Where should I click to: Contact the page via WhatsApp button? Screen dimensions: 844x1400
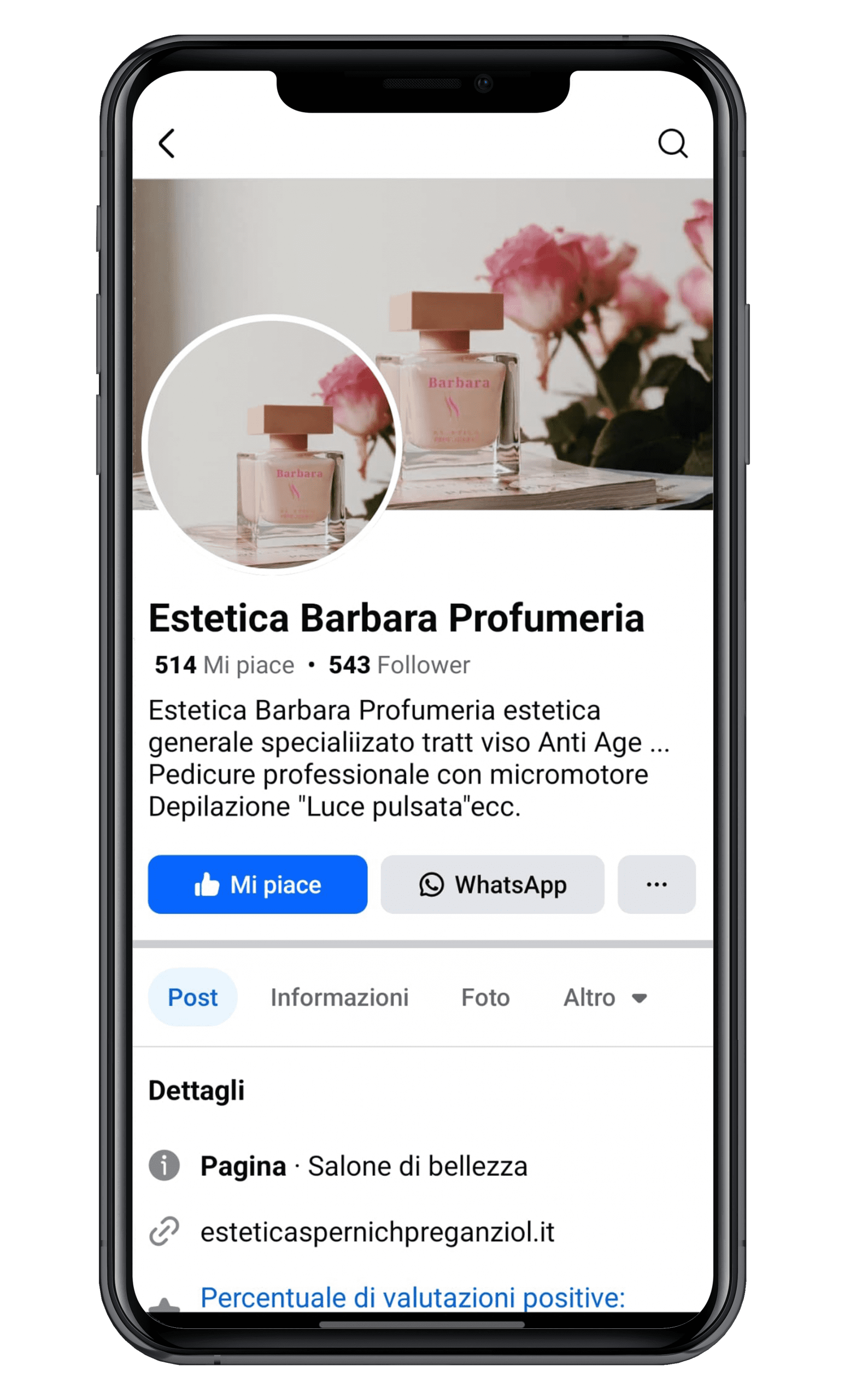493,885
